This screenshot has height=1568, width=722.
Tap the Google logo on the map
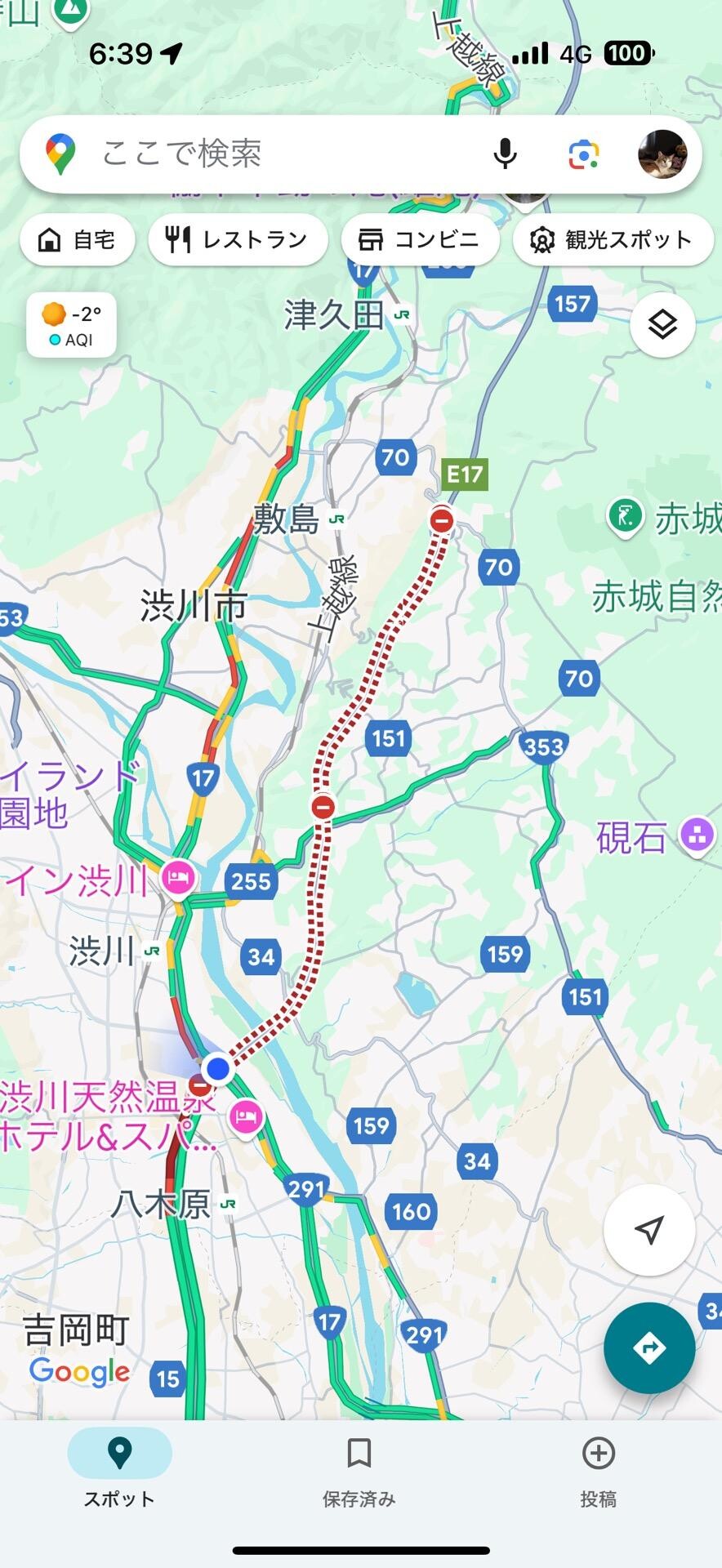click(79, 1373)
